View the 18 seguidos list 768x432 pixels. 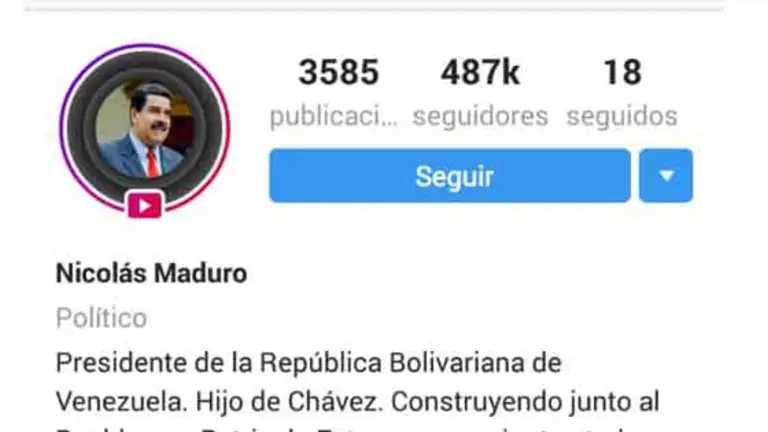621,92
